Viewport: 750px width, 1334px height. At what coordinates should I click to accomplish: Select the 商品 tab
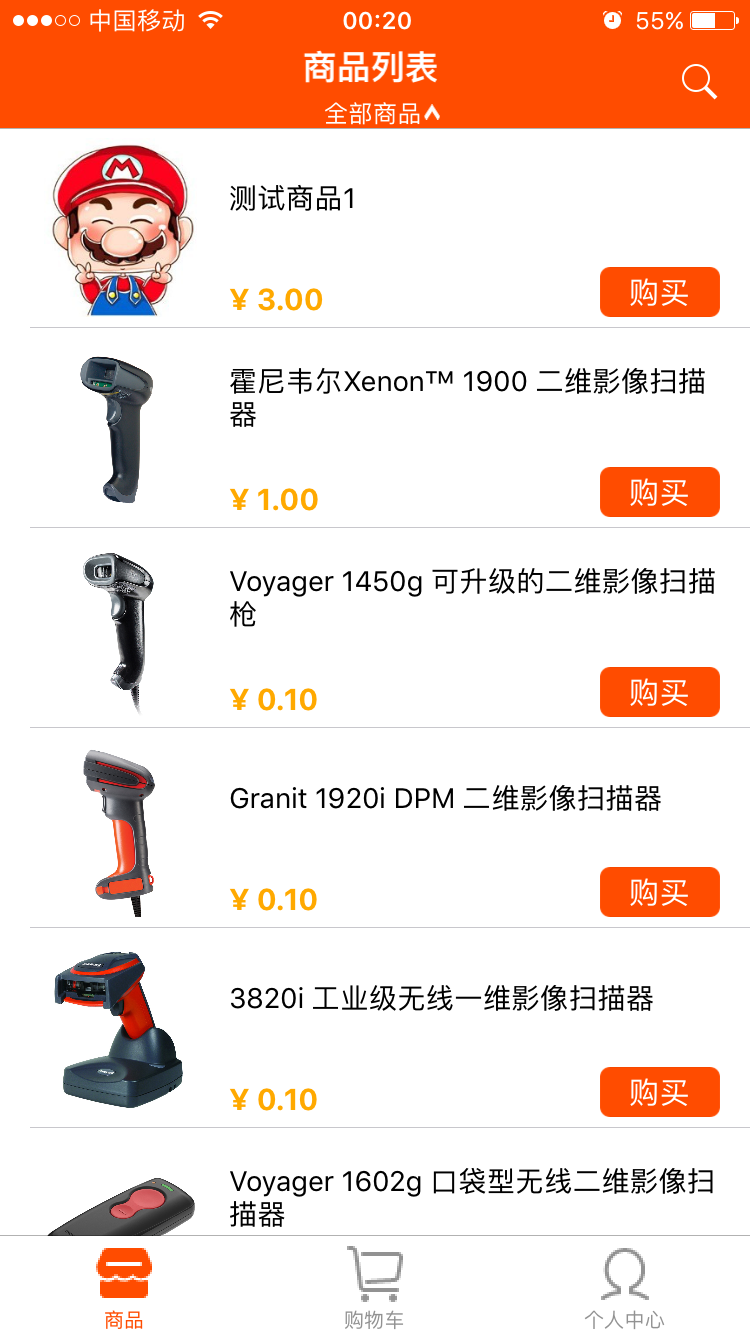[124, 1288]
